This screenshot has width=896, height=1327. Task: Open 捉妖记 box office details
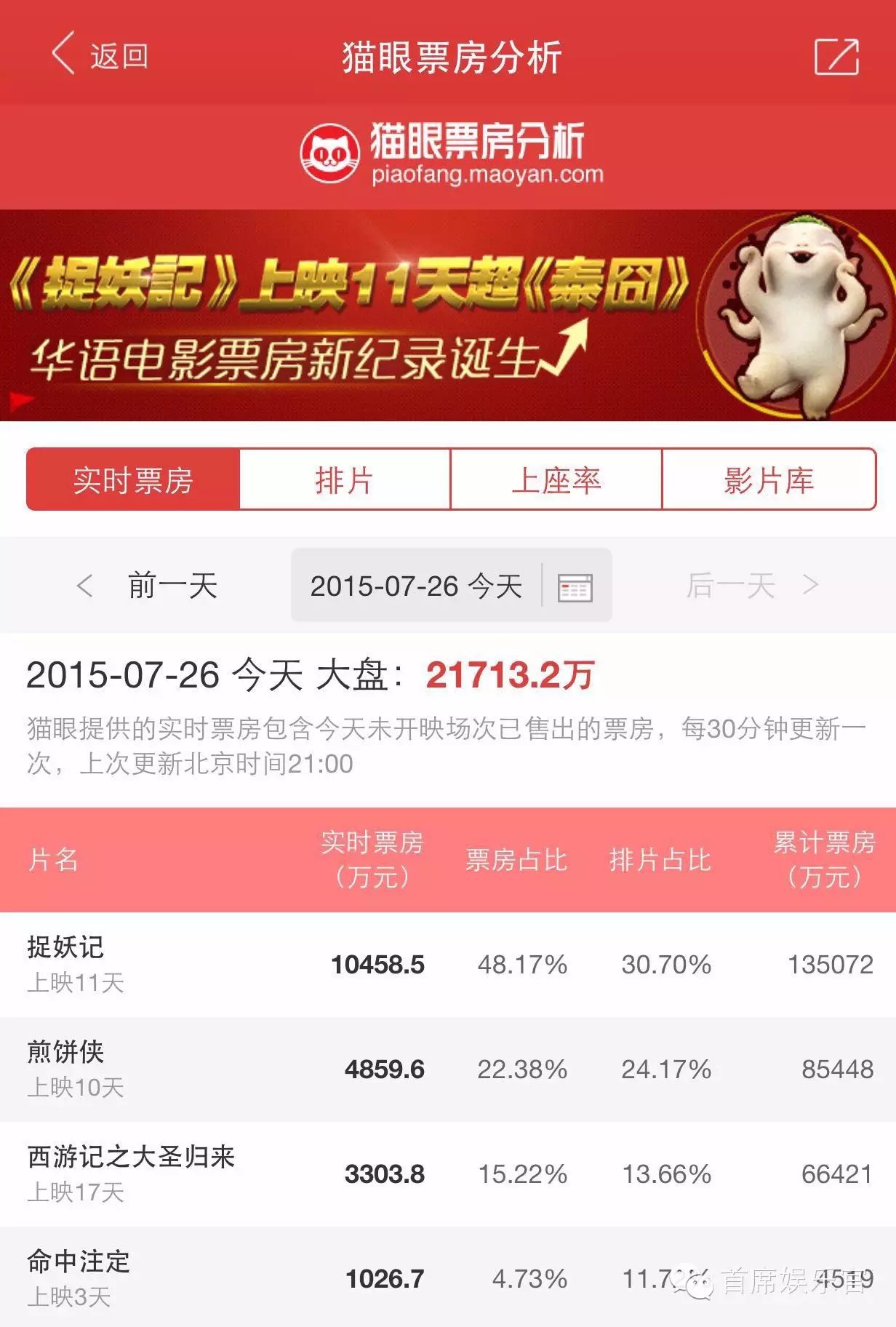(448, 964)
